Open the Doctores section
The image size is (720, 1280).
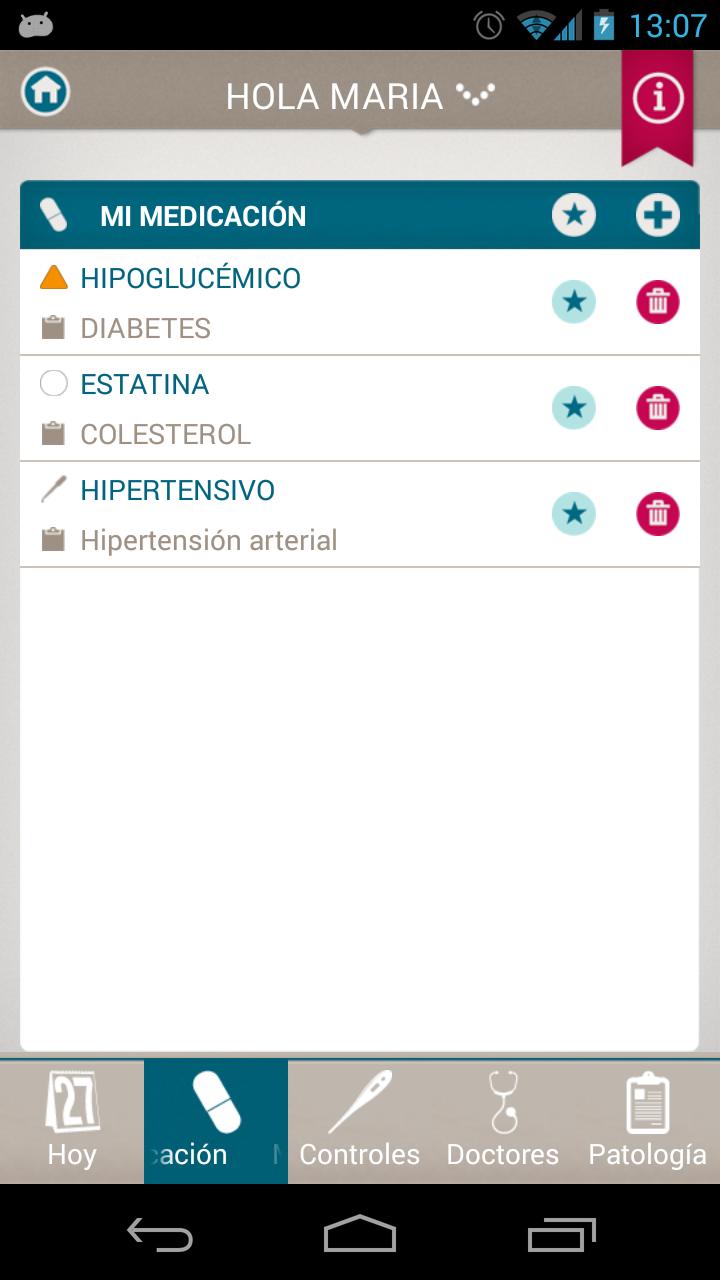[x=503, y=1120]
